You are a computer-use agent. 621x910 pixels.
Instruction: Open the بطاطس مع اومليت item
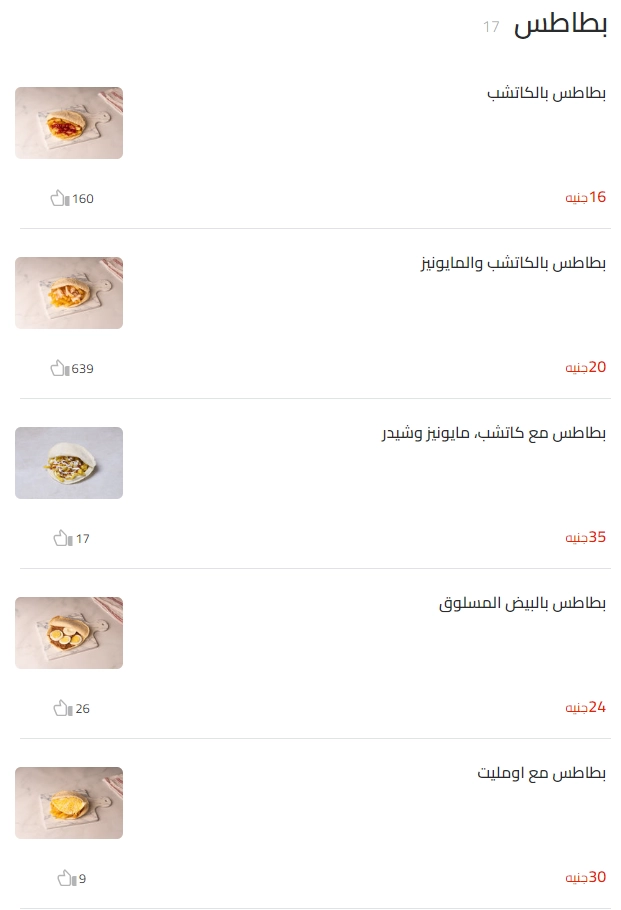pyautogui.click(x=541, y=774)
